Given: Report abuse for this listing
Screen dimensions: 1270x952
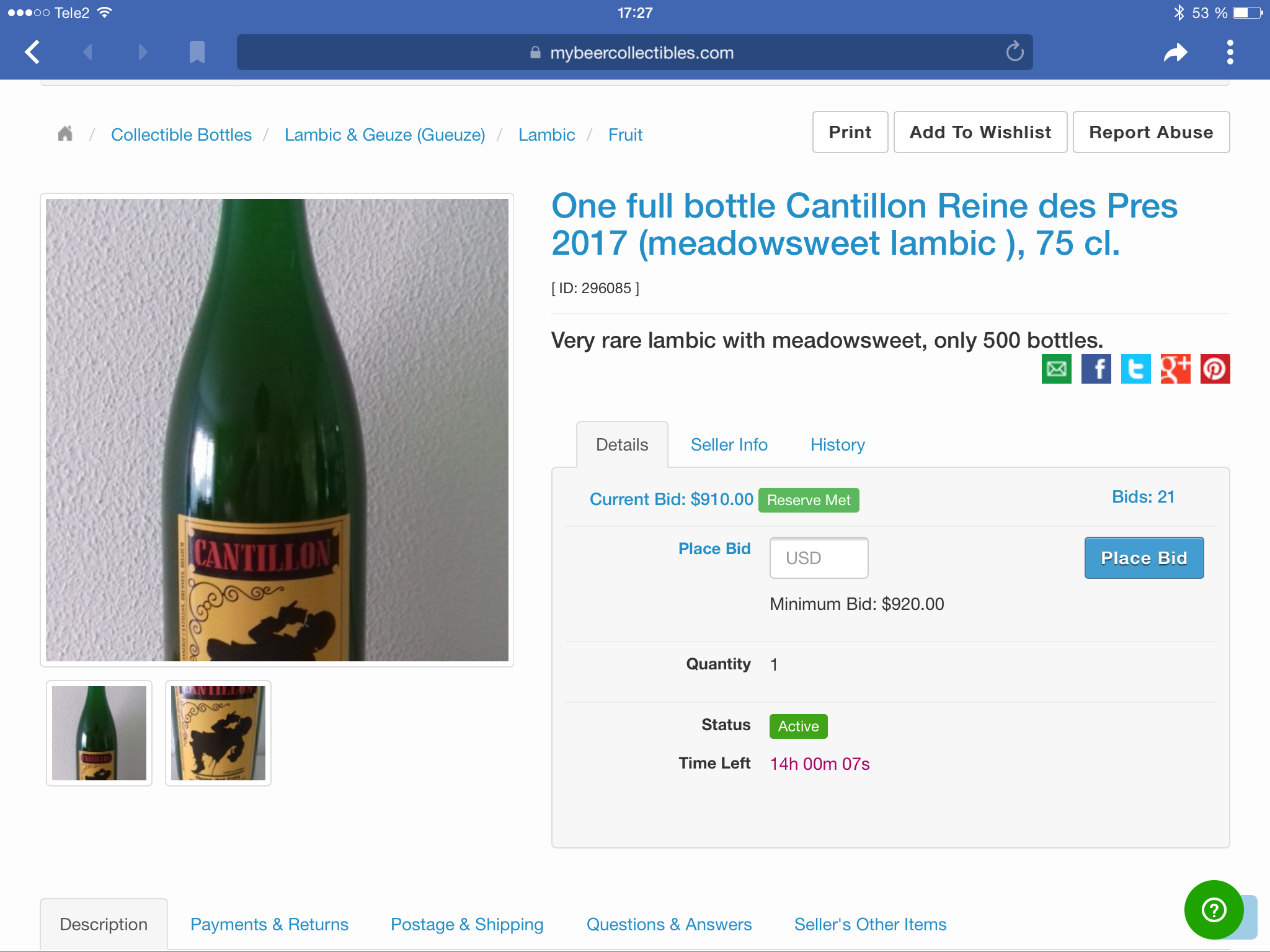Looking at the screenshot, I should coord(1150,132).
